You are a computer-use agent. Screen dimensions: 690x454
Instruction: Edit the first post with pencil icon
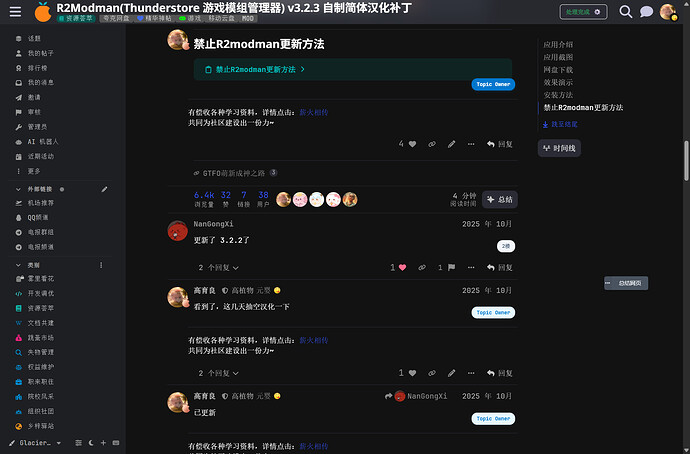(451, 144)
